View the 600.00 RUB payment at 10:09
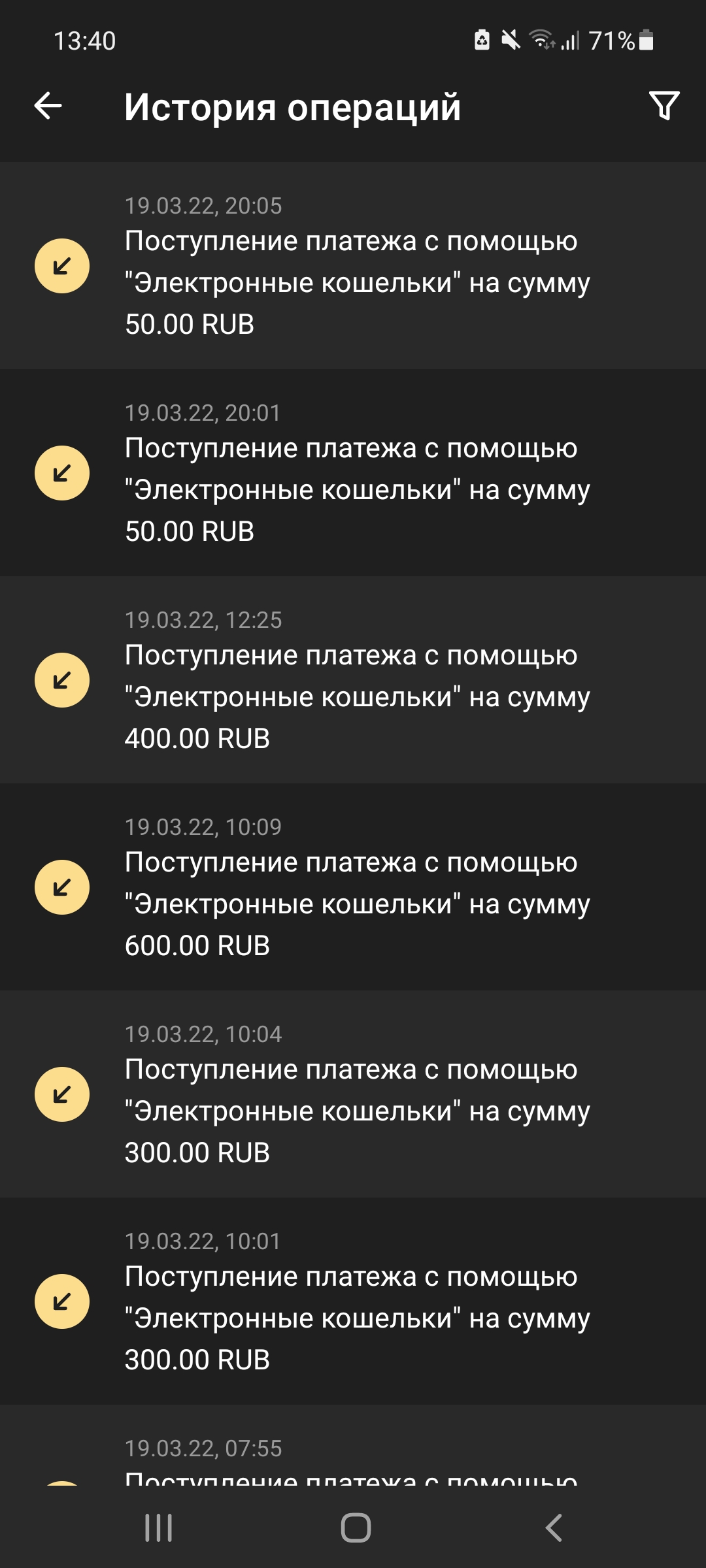Viewport: 706px width, 1568px height. [353, 887]
